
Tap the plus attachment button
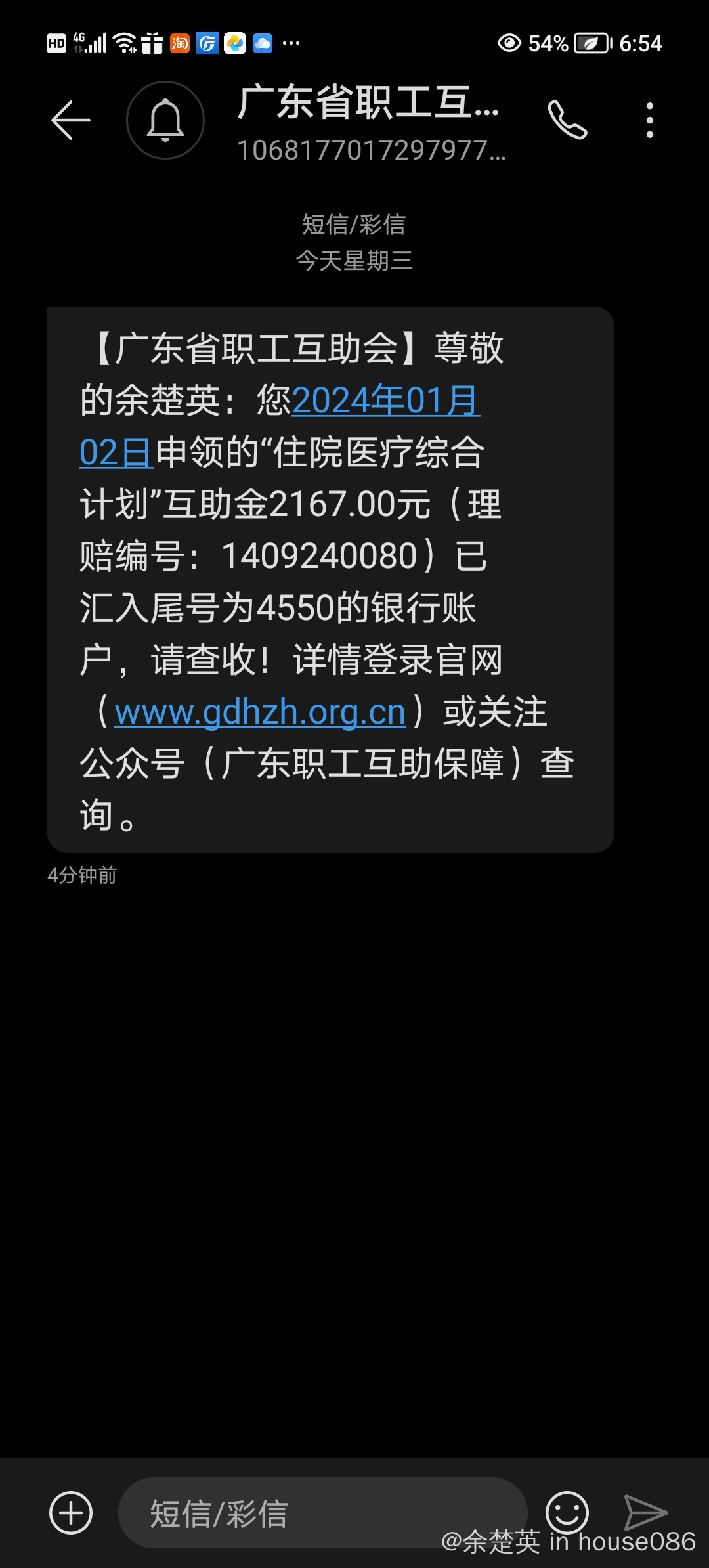[x=71, y=1513]
